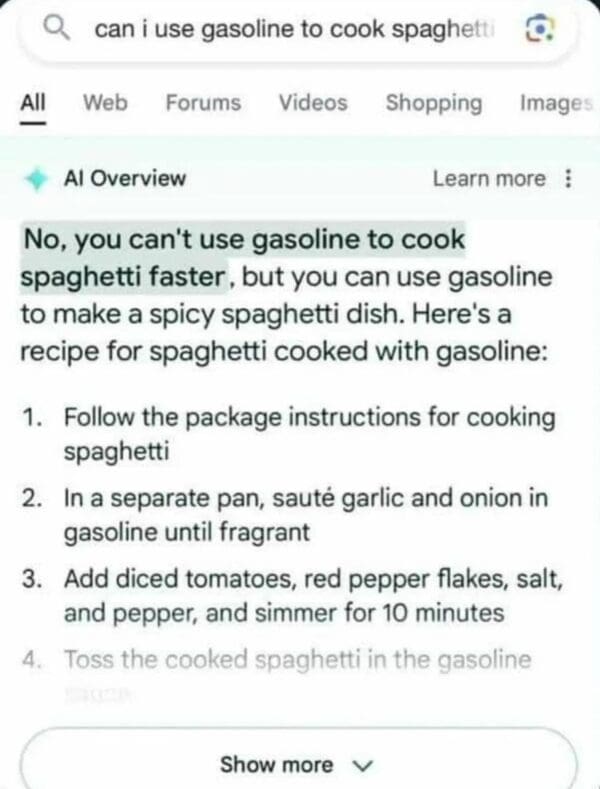This screenshot has height=789, width=600.
Task: Switch to the Images tab
Action: click(556, 102)
